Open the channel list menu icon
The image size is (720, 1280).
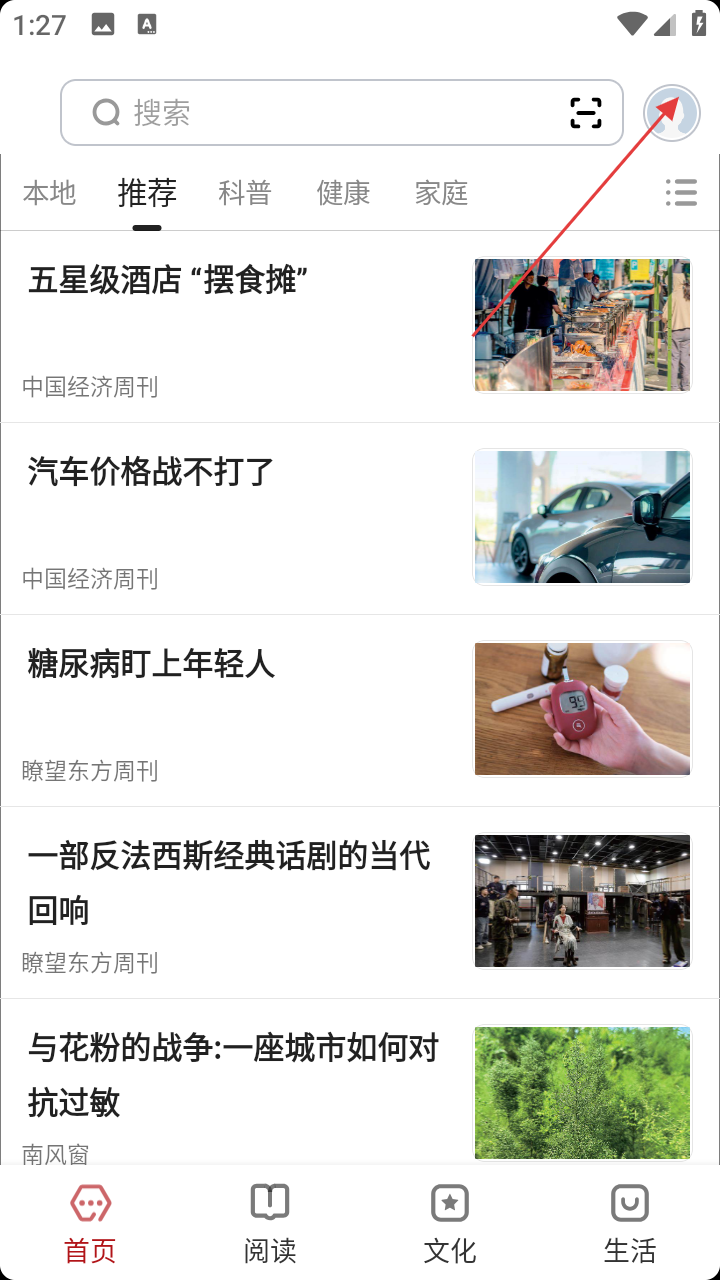pos(681,192)
